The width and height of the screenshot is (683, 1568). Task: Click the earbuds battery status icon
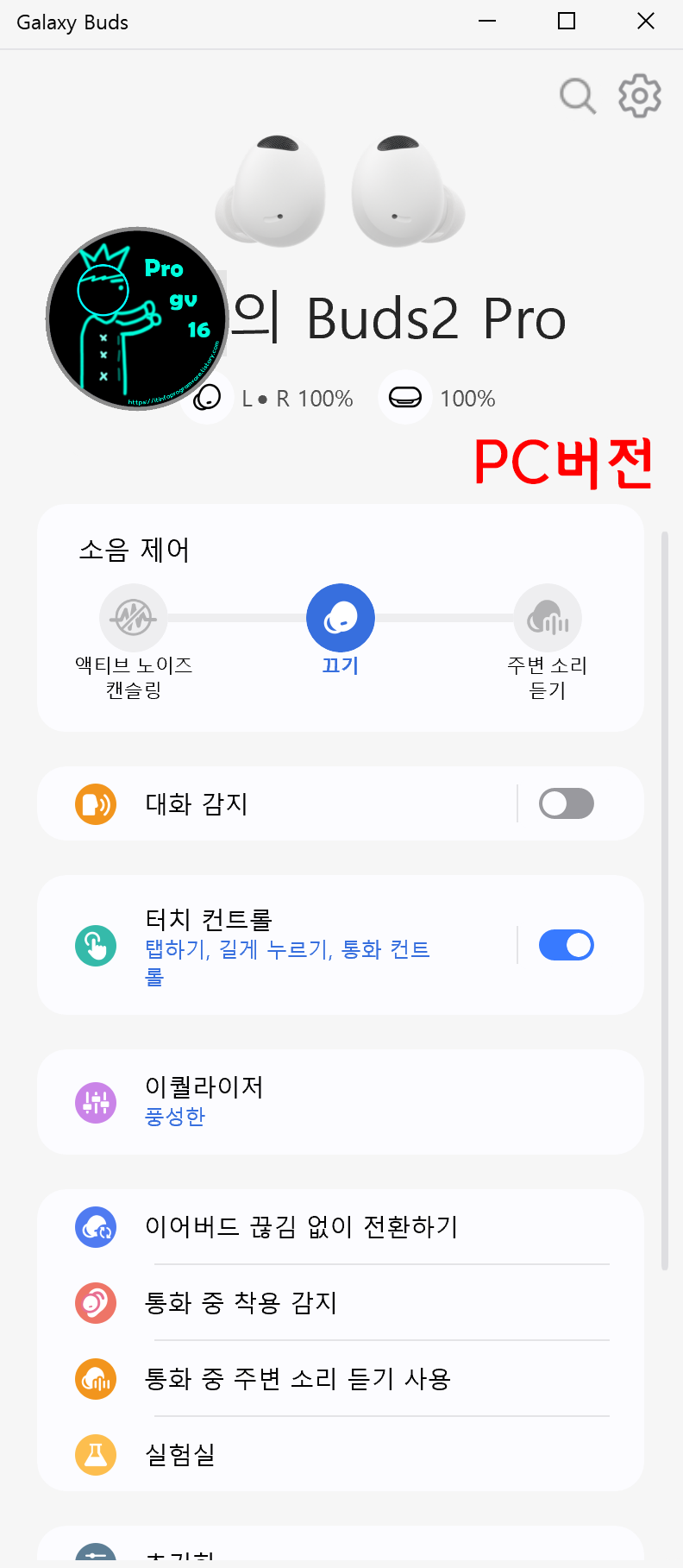(207, 398)
